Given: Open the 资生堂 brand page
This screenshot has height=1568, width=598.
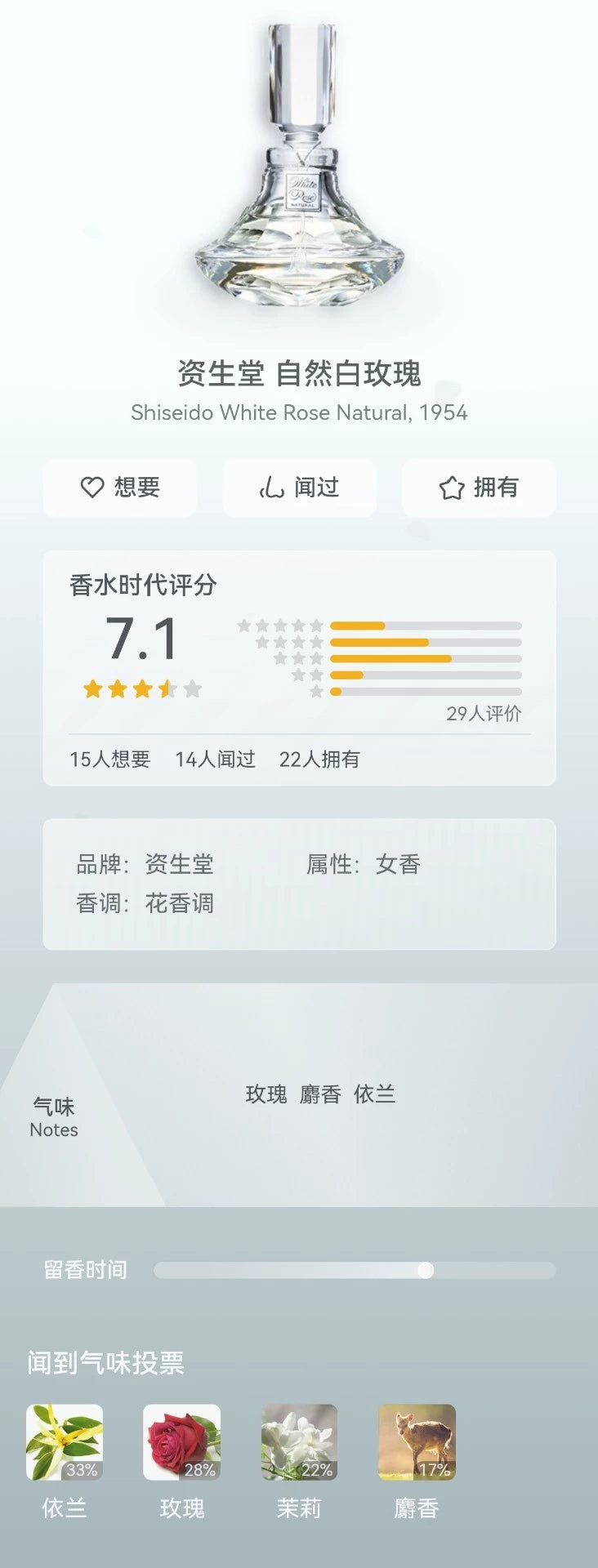Looking at the screenshot, I should 179,864.
